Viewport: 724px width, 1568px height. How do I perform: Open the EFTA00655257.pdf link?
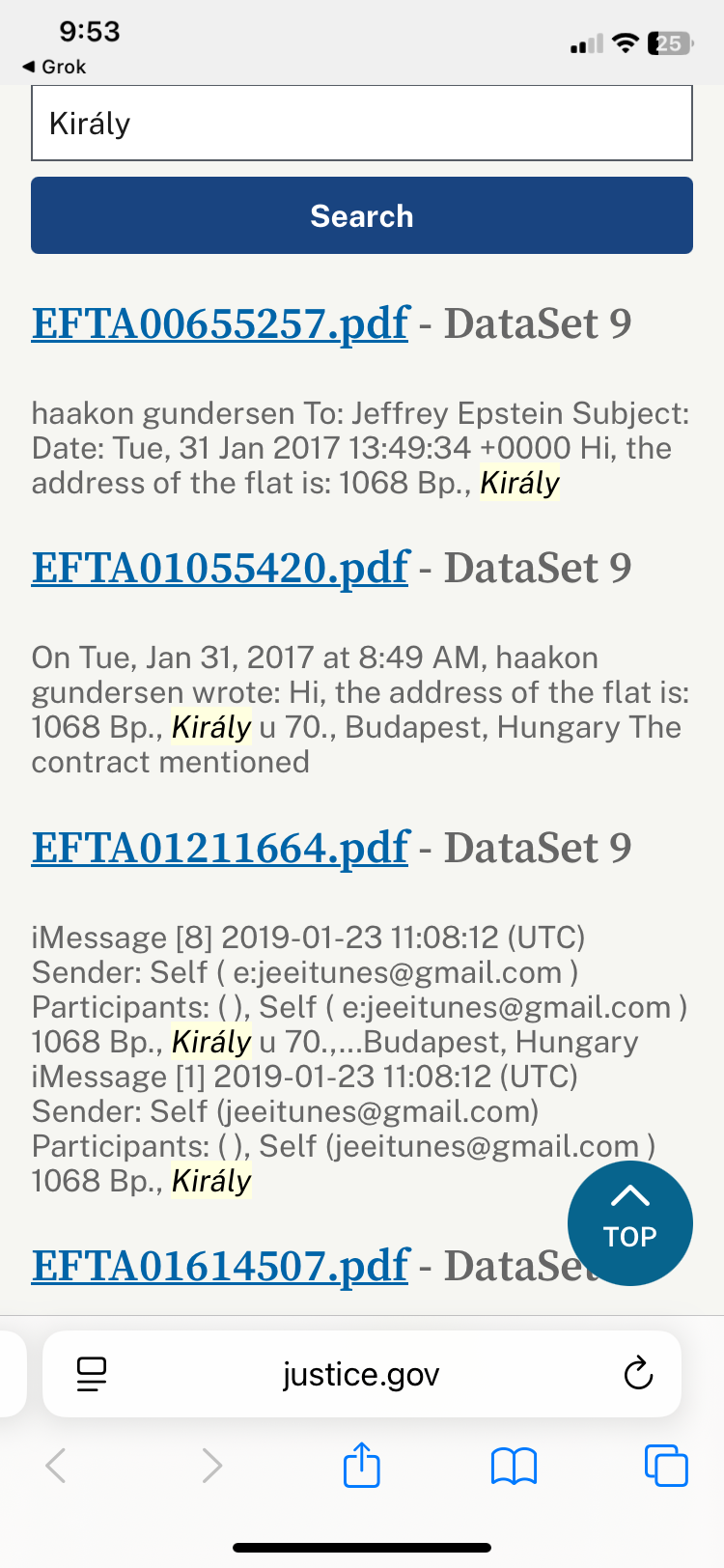tap(220, 323)
